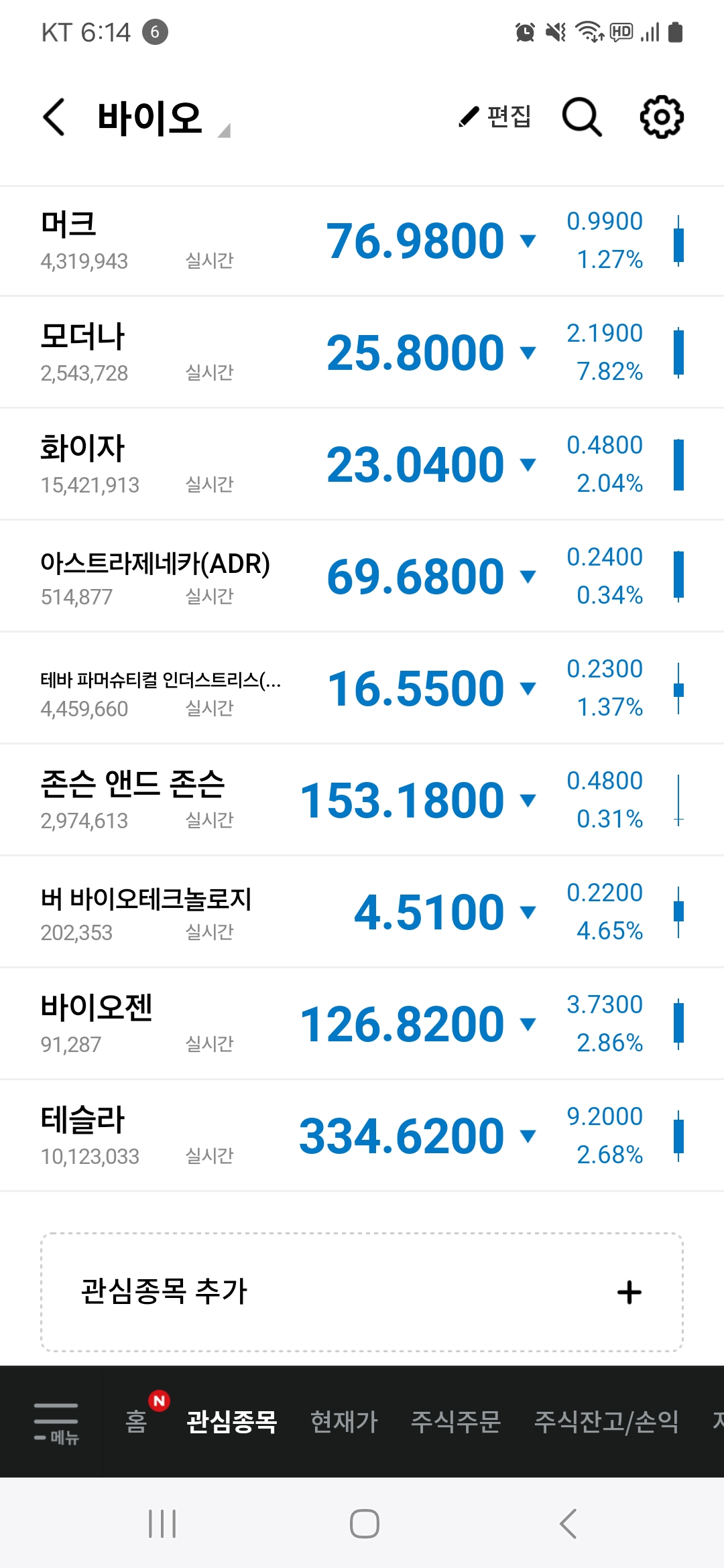The image size is (724, 1568).
Task: Go back using the top-left arrow
Action: [54, 117]
